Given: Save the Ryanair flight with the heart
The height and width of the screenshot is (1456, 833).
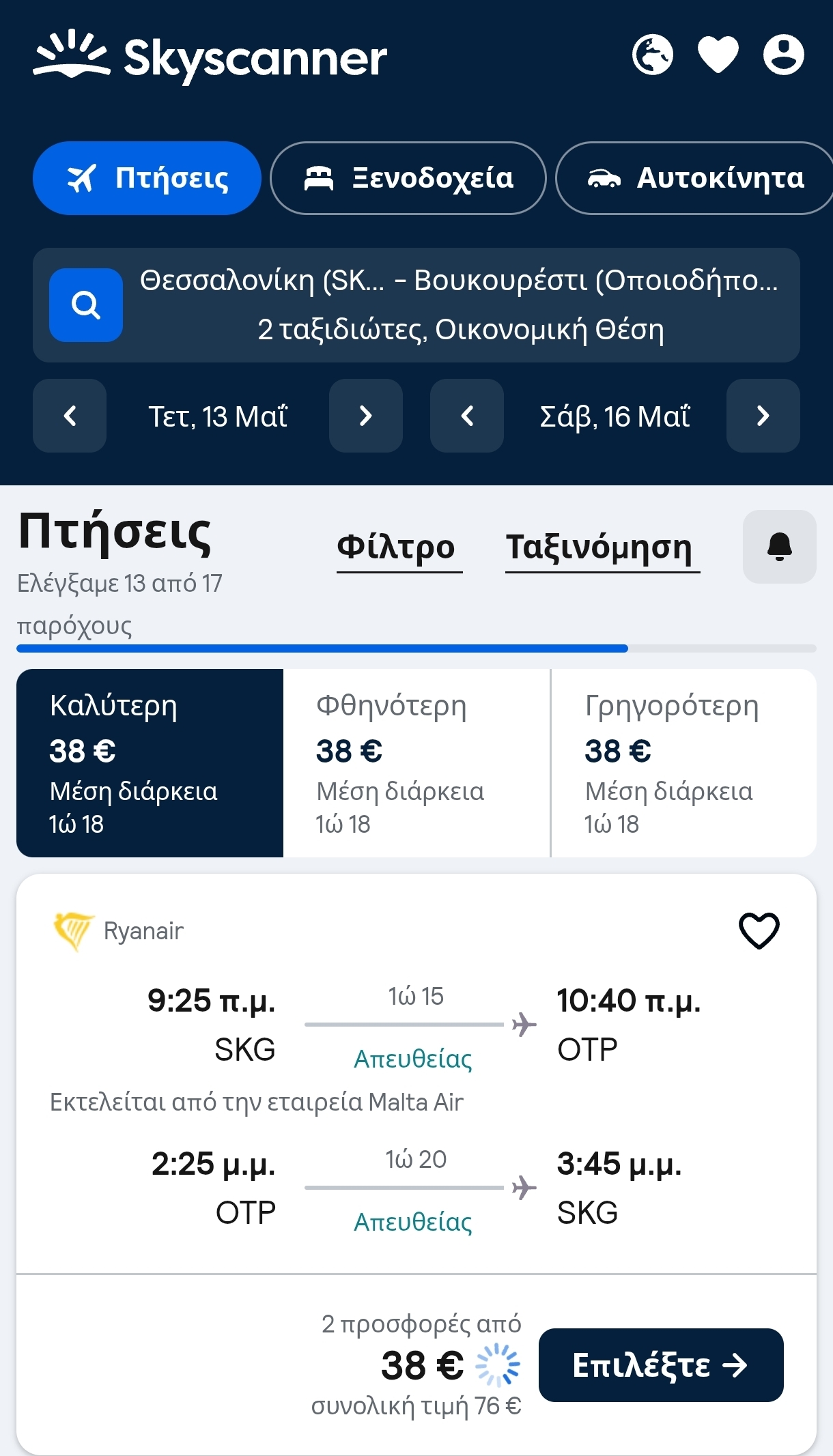Looking at the screenshot, I should 759,930.
